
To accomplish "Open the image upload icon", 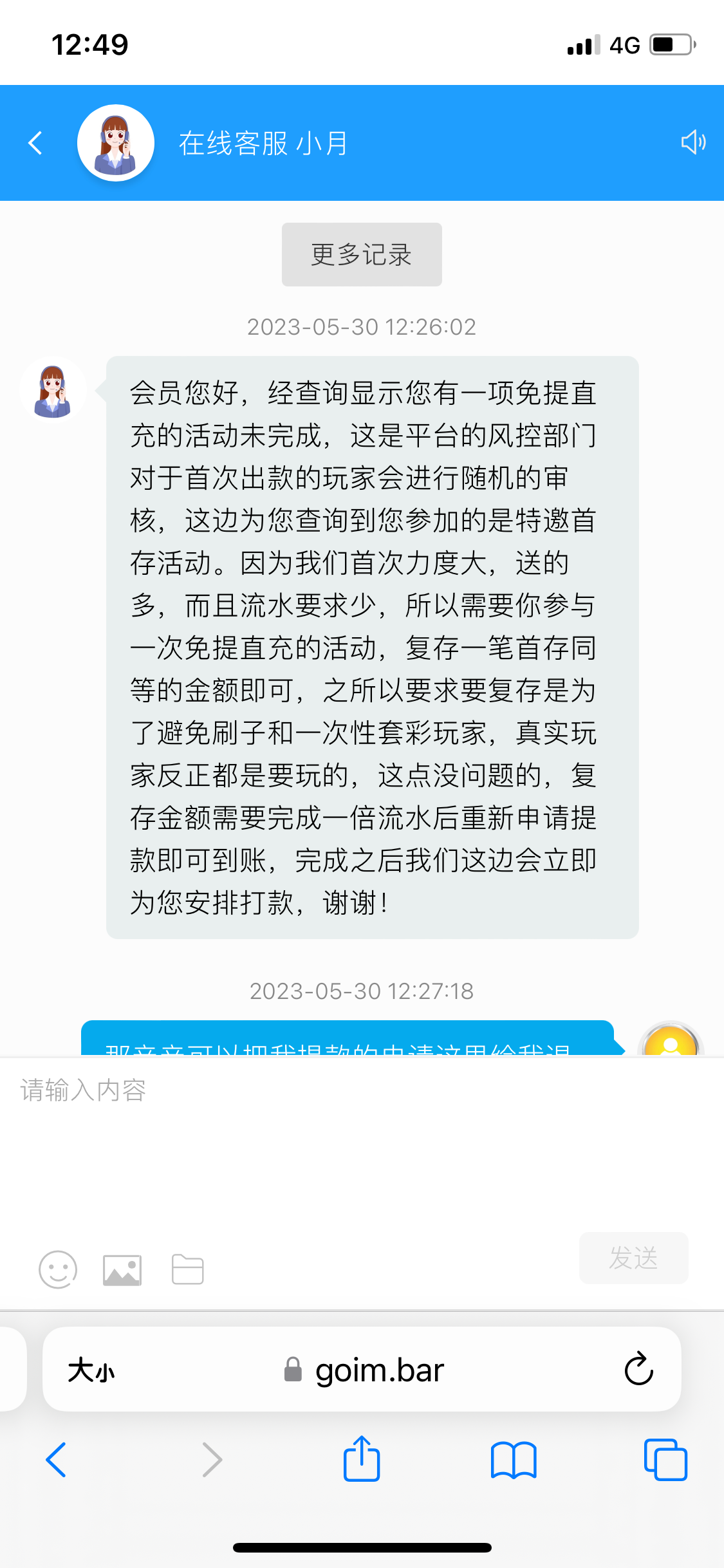I will (x=122, y=1269).
